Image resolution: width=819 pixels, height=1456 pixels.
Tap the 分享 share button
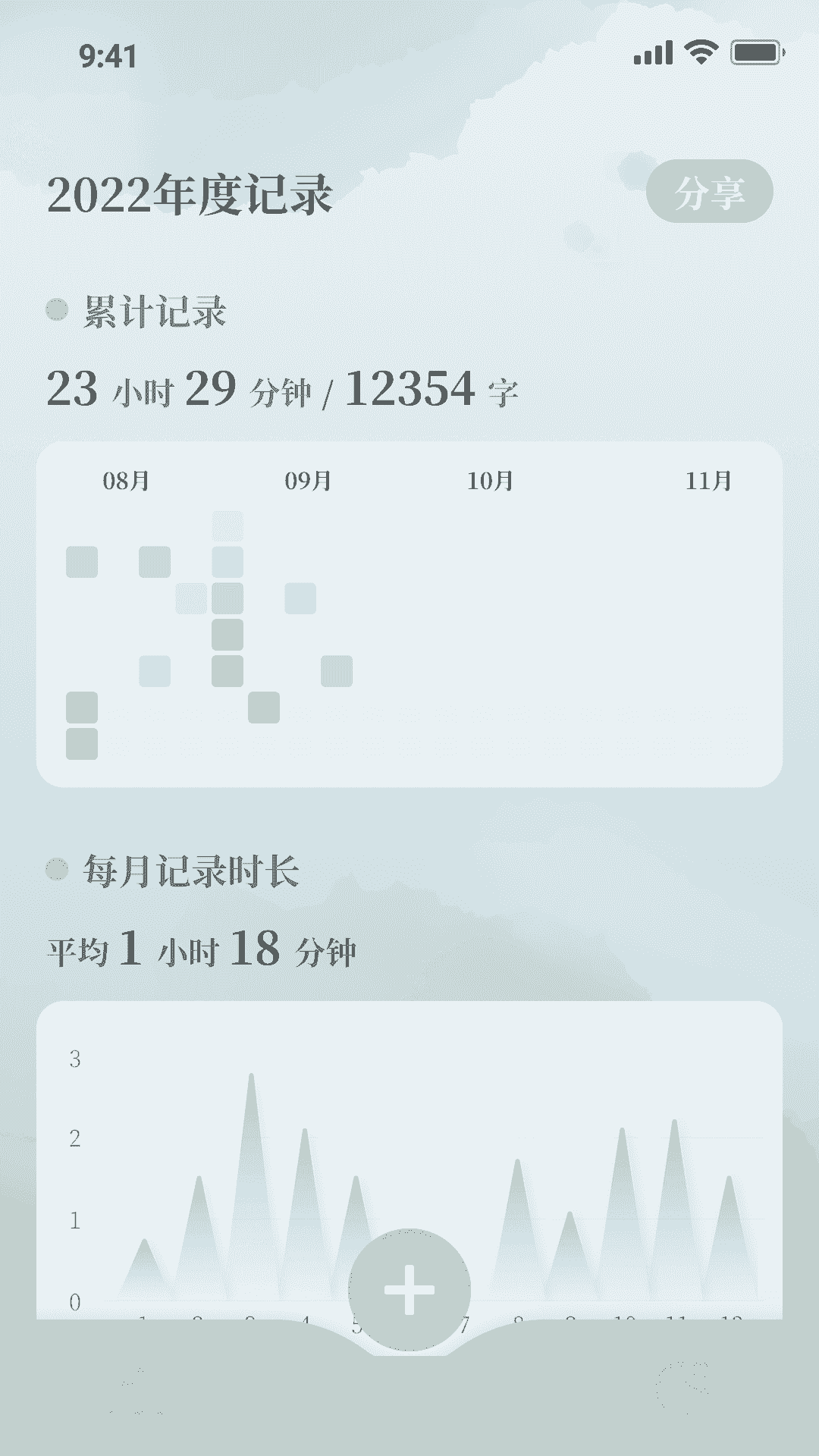click(x=709, y=192)
